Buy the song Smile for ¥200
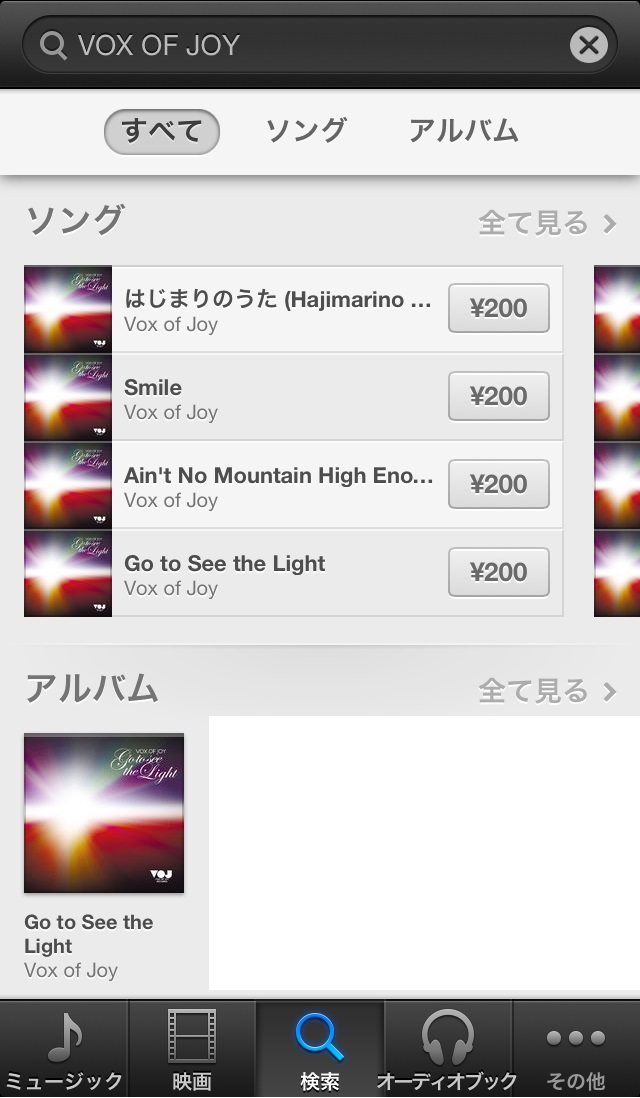Viewport: 640px width, 1098px height. point(498,396)
